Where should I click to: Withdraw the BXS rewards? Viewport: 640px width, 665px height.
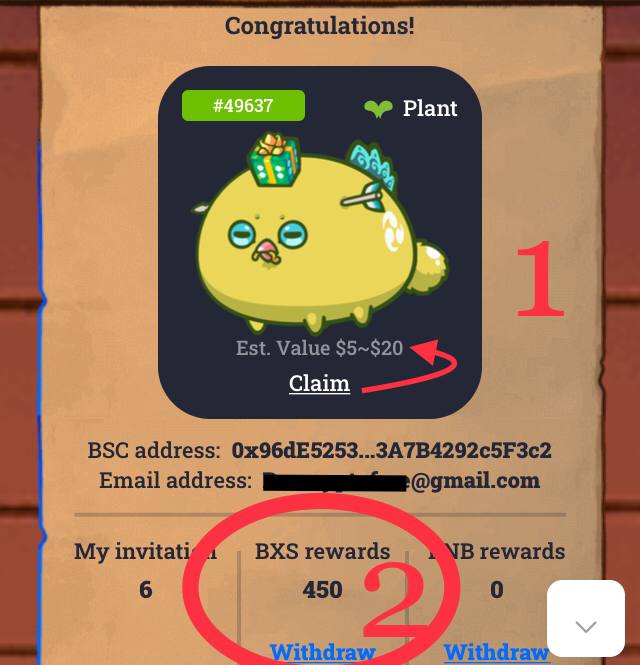(322, 652)
